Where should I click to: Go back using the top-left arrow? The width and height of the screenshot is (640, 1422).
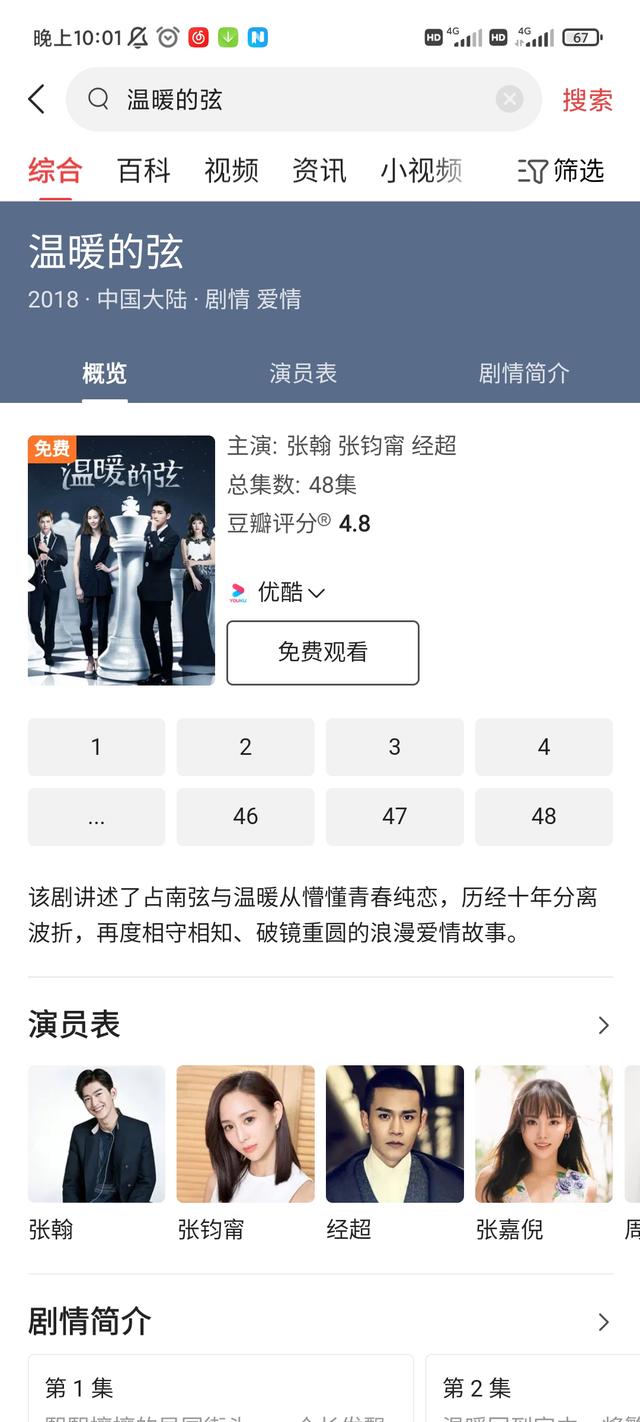[x=37, y=99]
